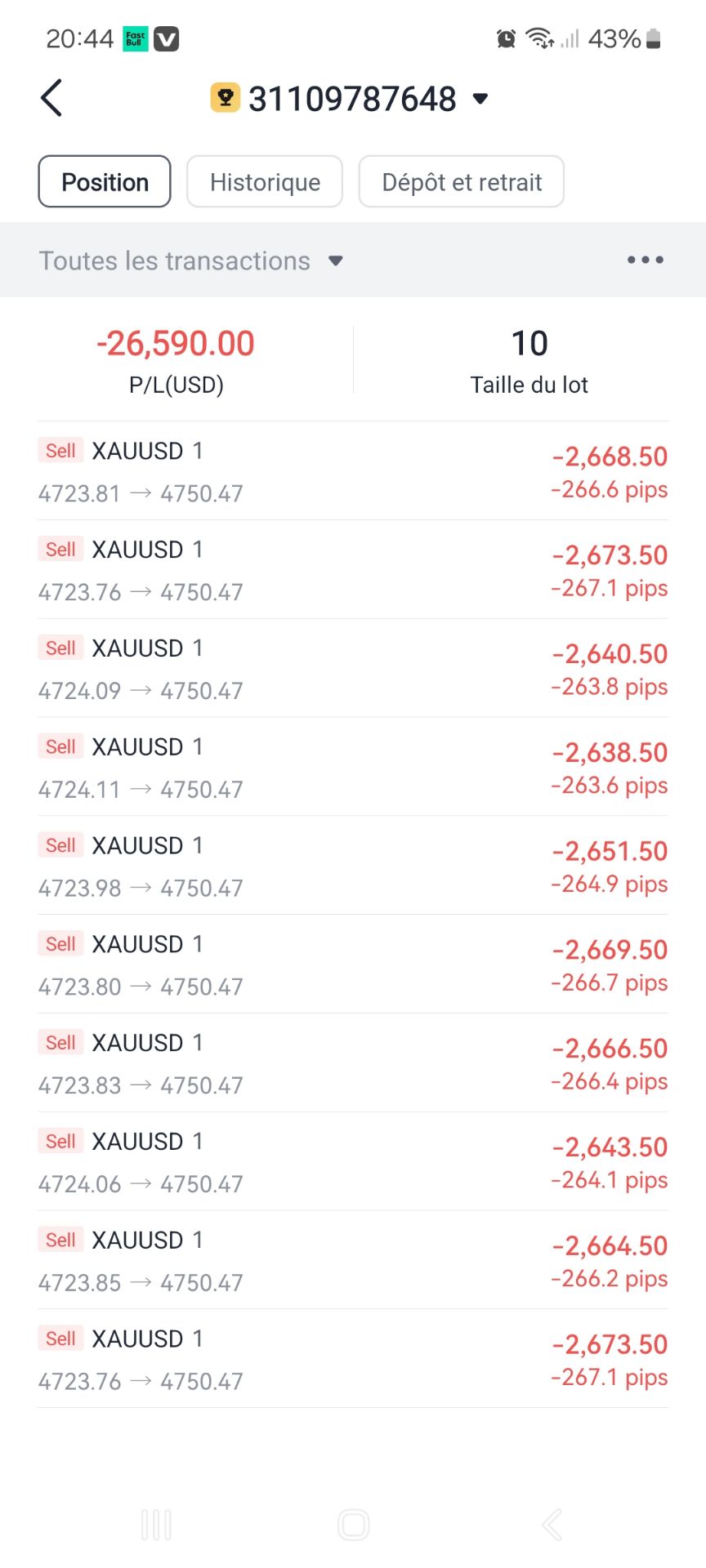
Task: Open the Sell position entered at 4723.81
Action: coord(353,471)
